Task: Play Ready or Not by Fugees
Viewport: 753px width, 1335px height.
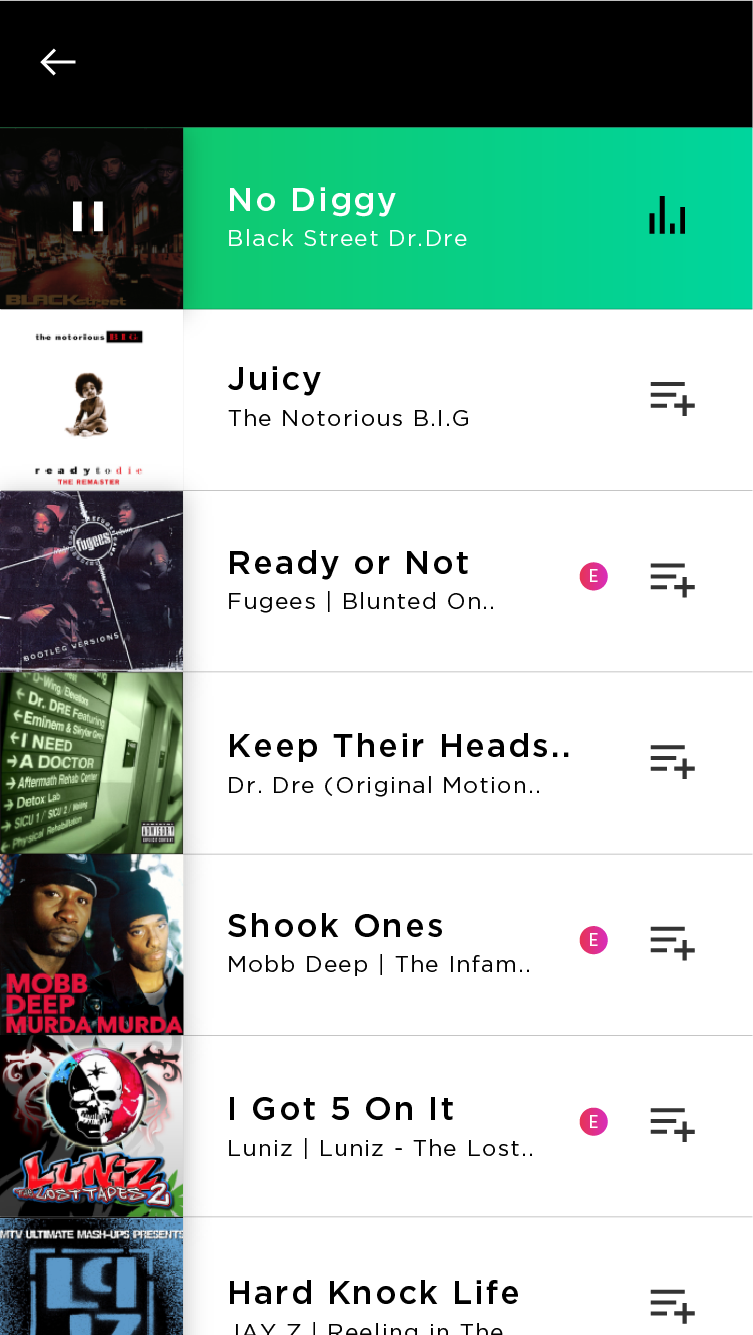Action: click(x=376, y=581)
